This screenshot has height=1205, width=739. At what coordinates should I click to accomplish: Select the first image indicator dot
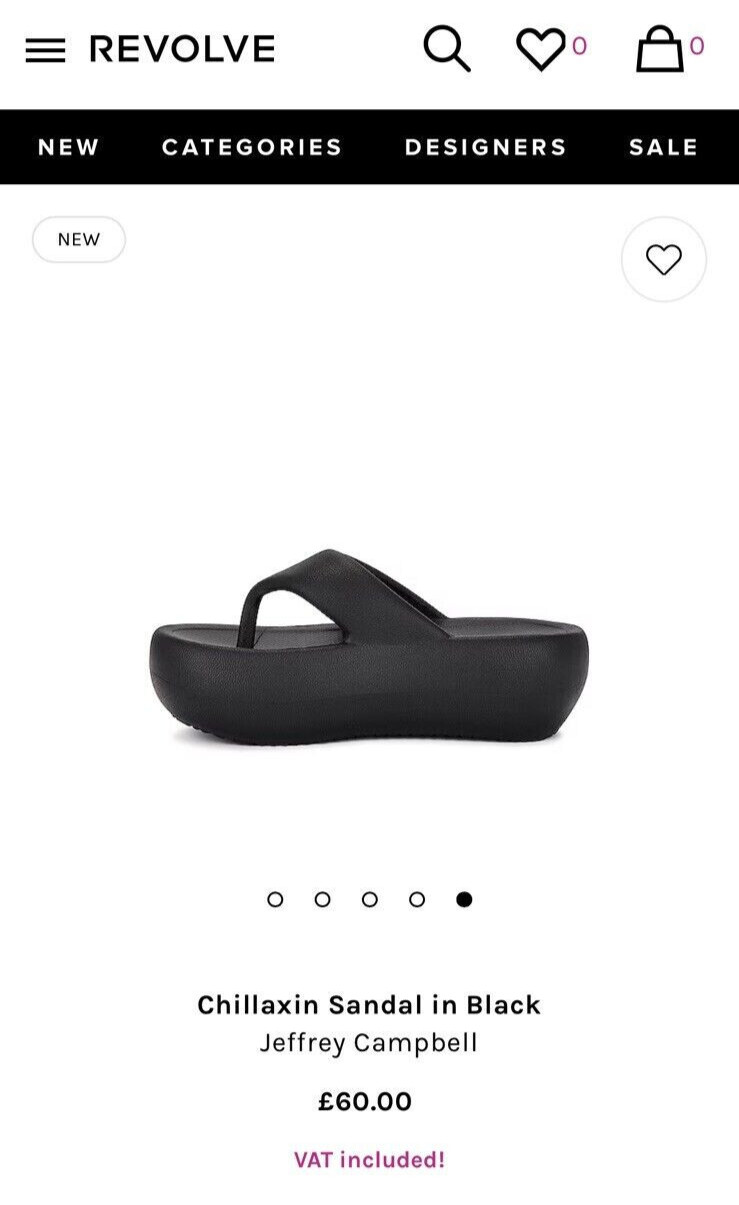[275, 899]
